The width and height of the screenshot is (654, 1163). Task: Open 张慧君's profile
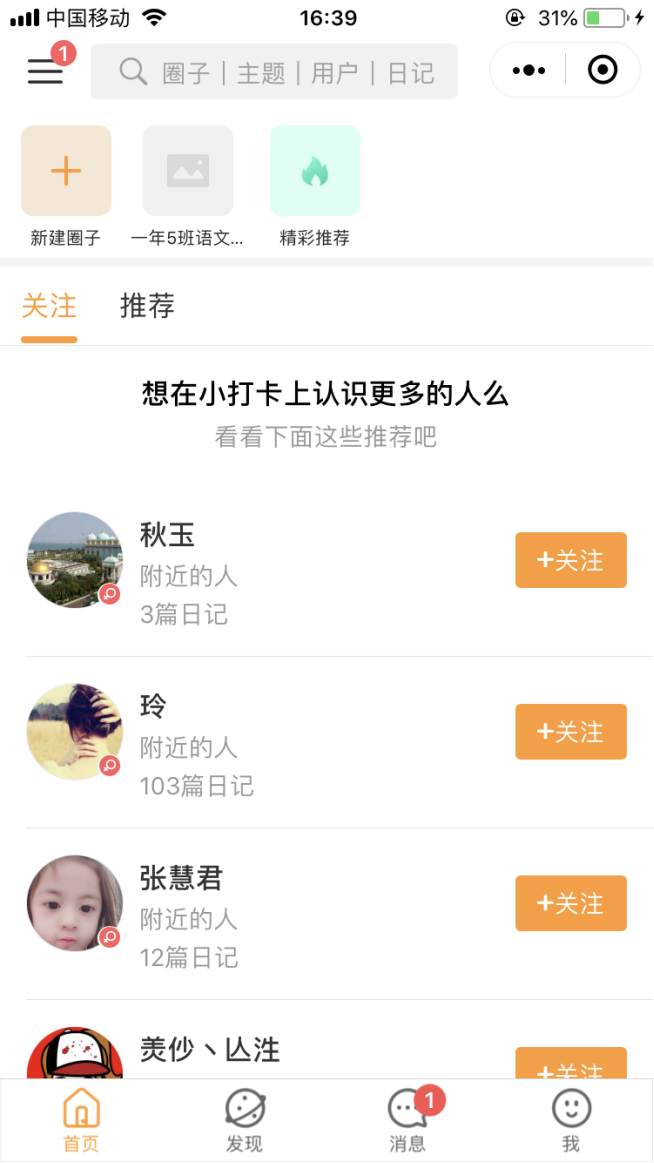point(75,903)
